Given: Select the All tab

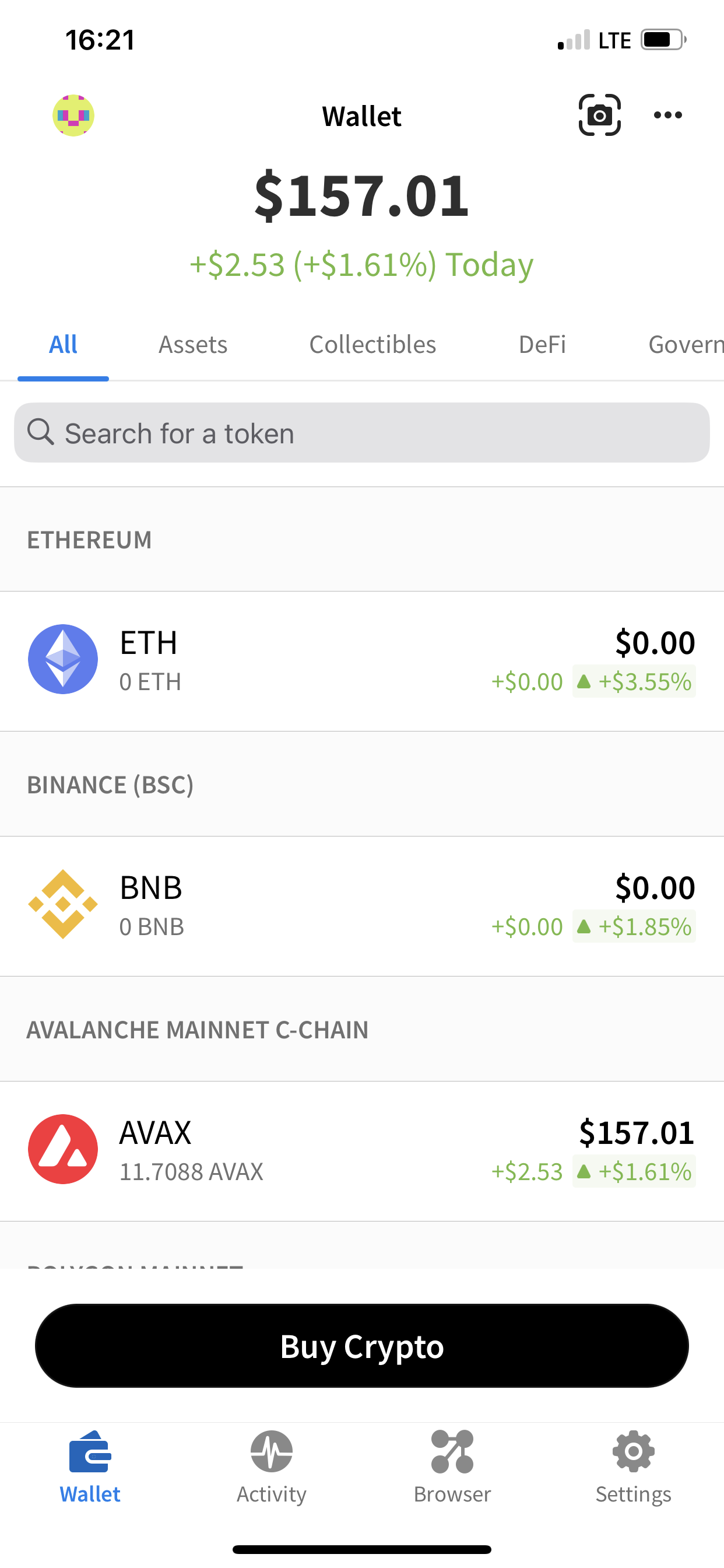Looking at the screenshot, I should pyautogui.click(x=63, y=345).
